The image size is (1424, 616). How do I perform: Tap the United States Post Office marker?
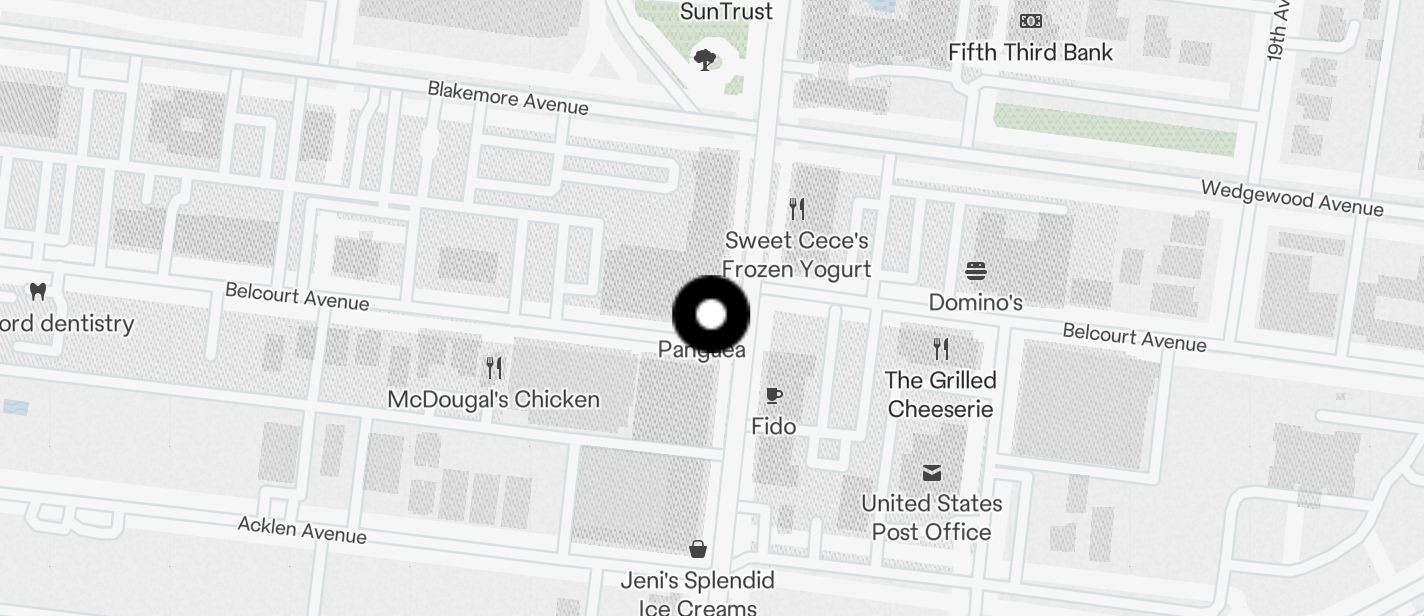click(x=932, y=472)
